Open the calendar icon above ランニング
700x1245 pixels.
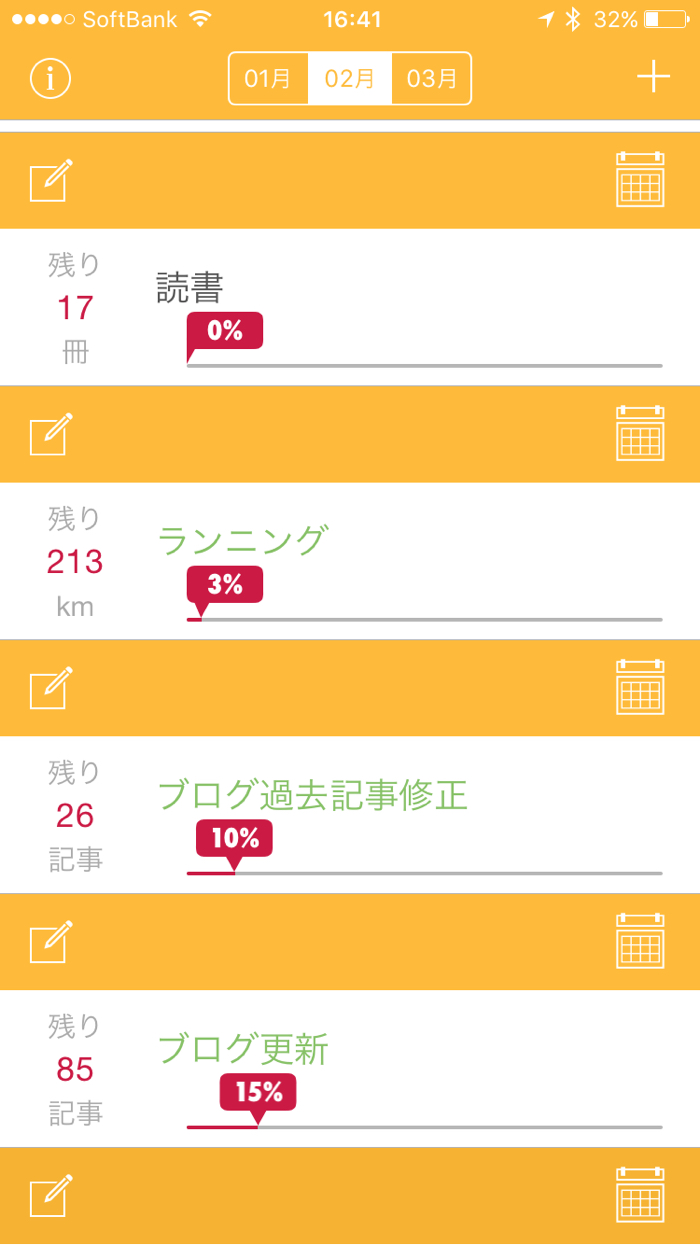click(640, 433)
